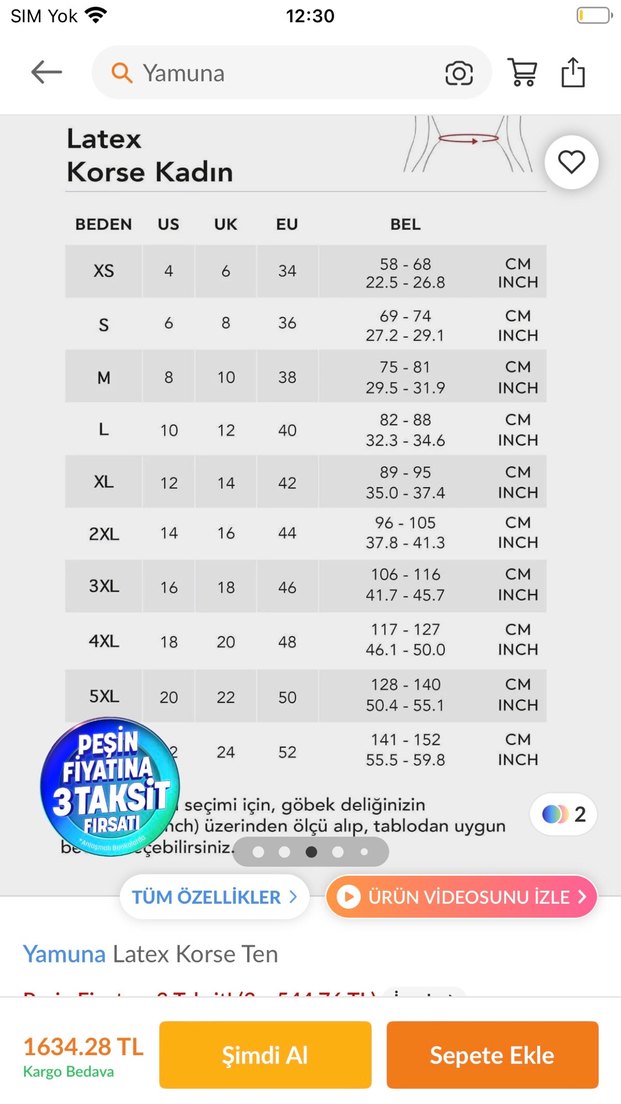
Task: Open Tüm Özellikler
Action: click(214, 897)
